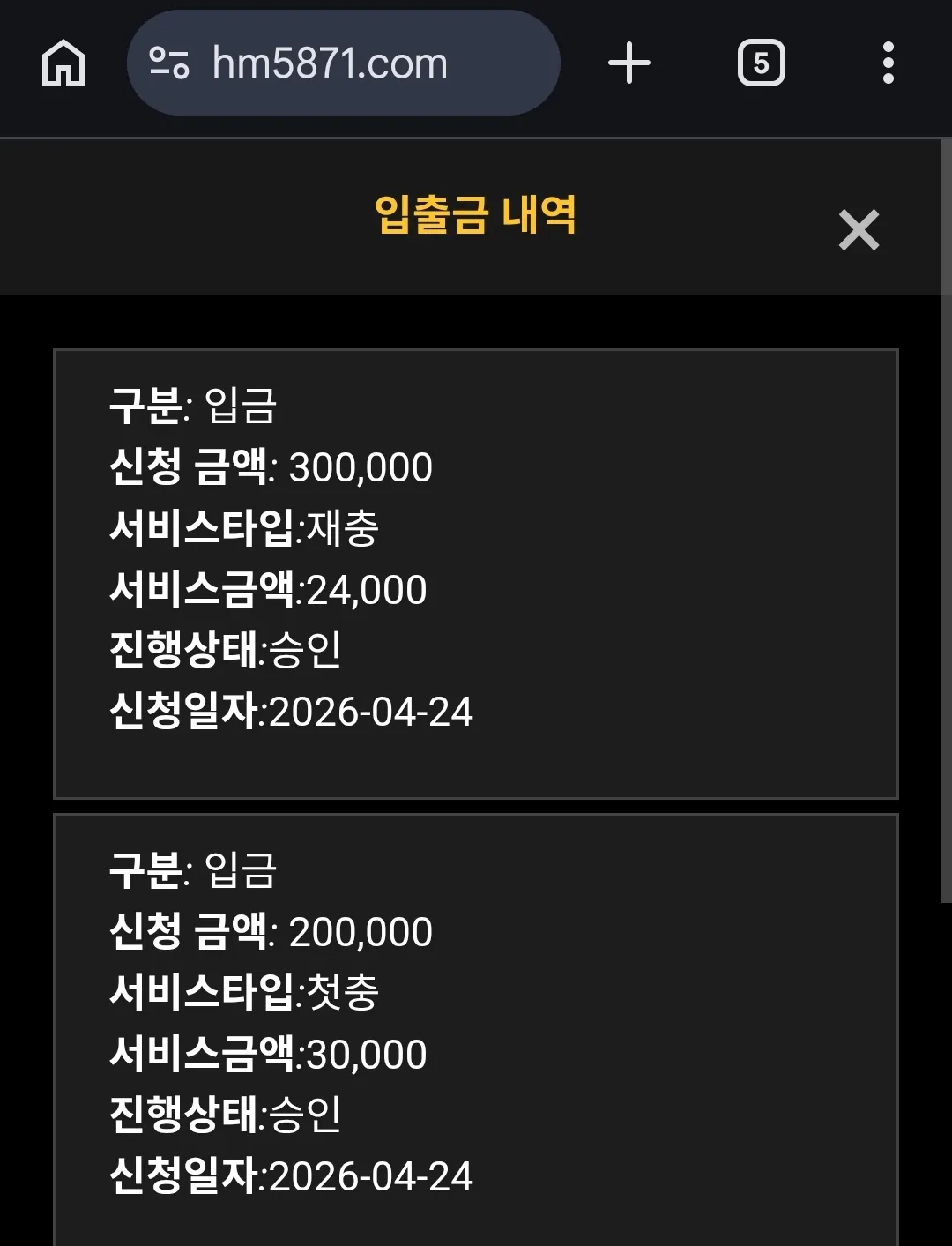Open a new browser tab
Image resolution: width=952 pixels, height=1246 pixels.
pyautogui.click(x=629, y=63)
